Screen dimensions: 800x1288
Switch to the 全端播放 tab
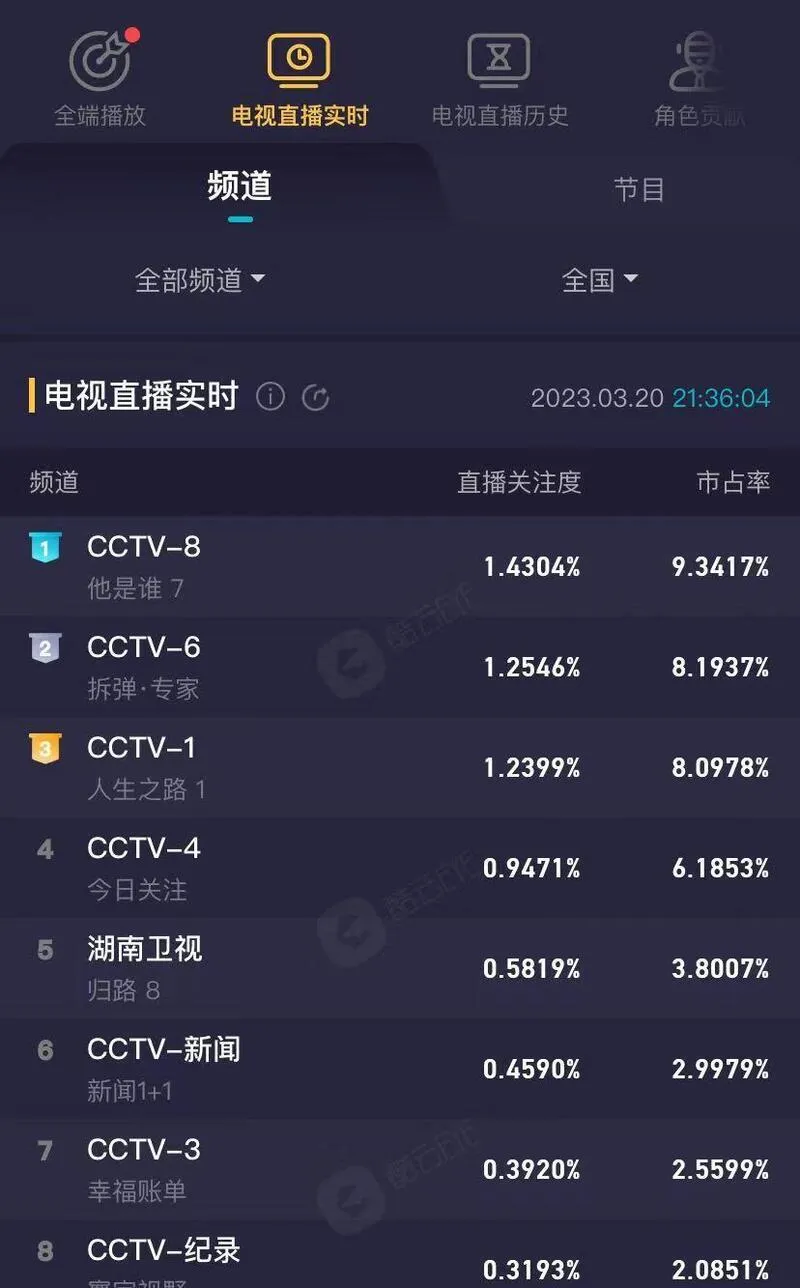pyautogui.click(x=100, y=80)
